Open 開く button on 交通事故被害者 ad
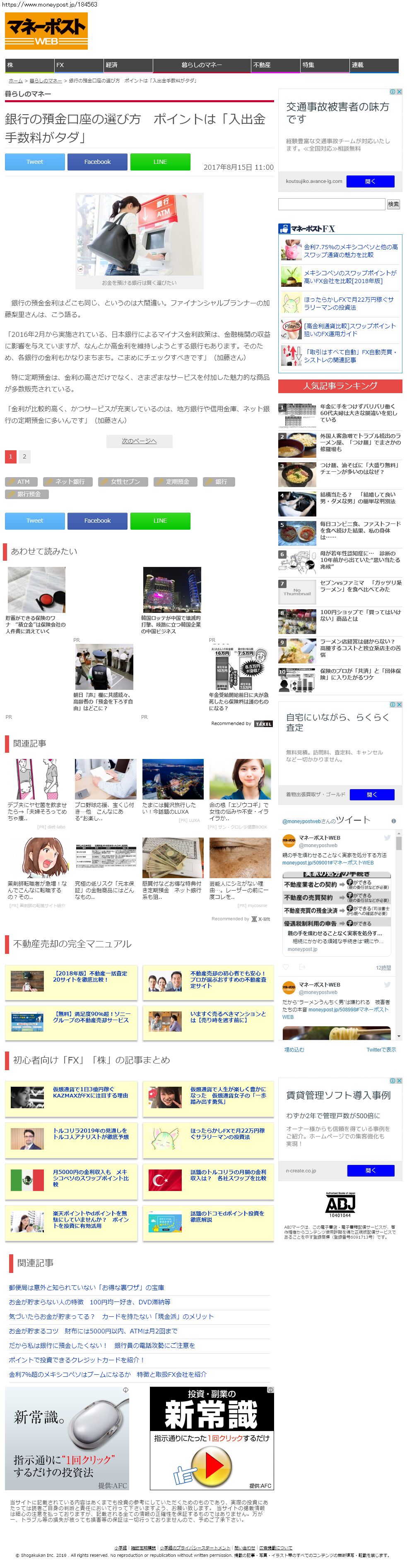This screenshot has height=1568, width=407. click(370, 181)
